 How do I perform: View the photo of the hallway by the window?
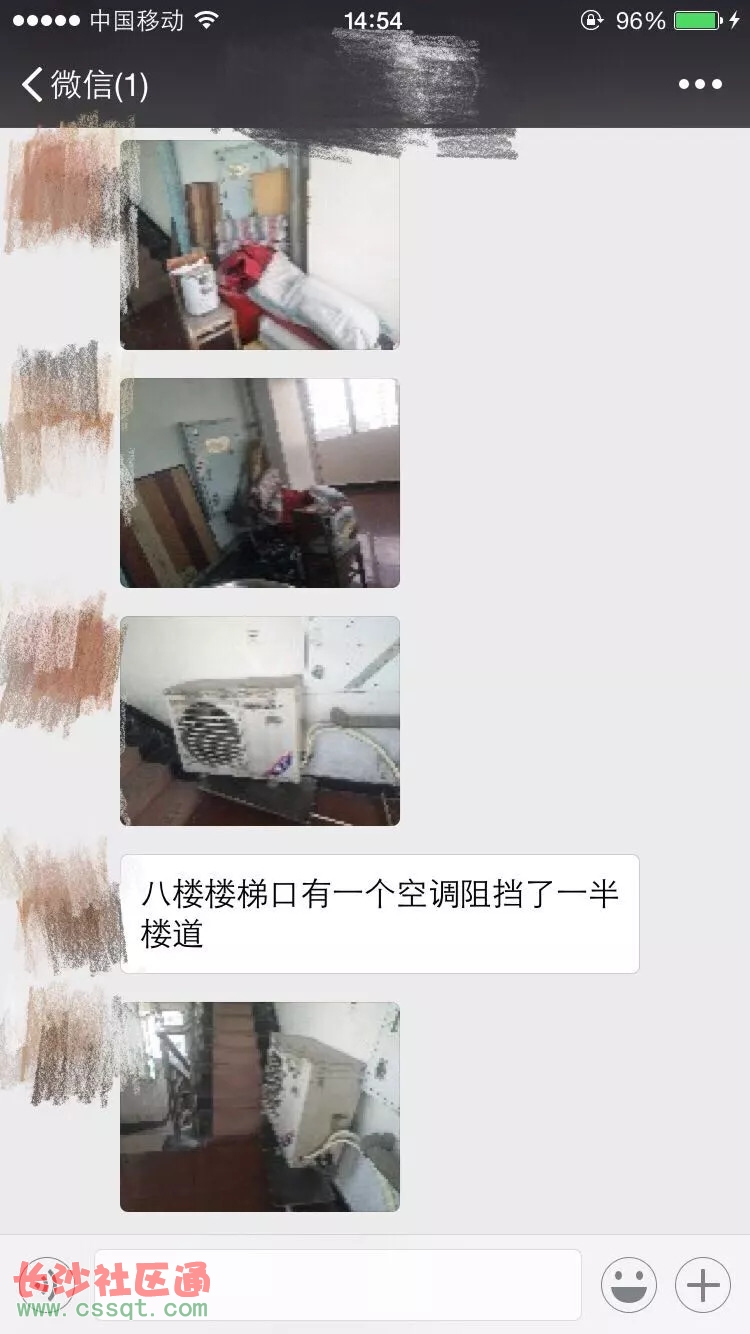click(x=260, y=483)
